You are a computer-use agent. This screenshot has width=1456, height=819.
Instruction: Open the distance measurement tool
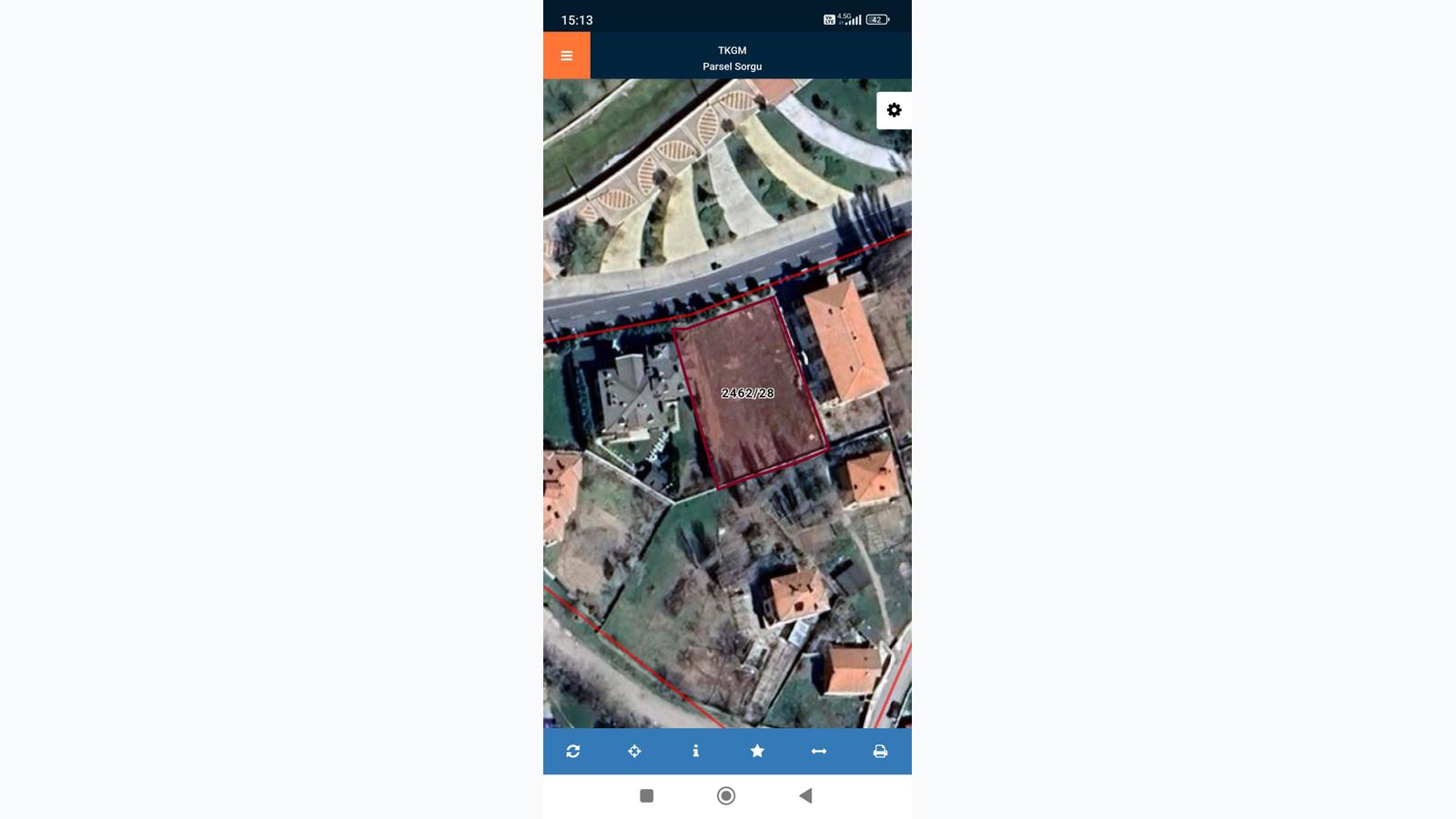pyautogui.click(x=818, y=752)
